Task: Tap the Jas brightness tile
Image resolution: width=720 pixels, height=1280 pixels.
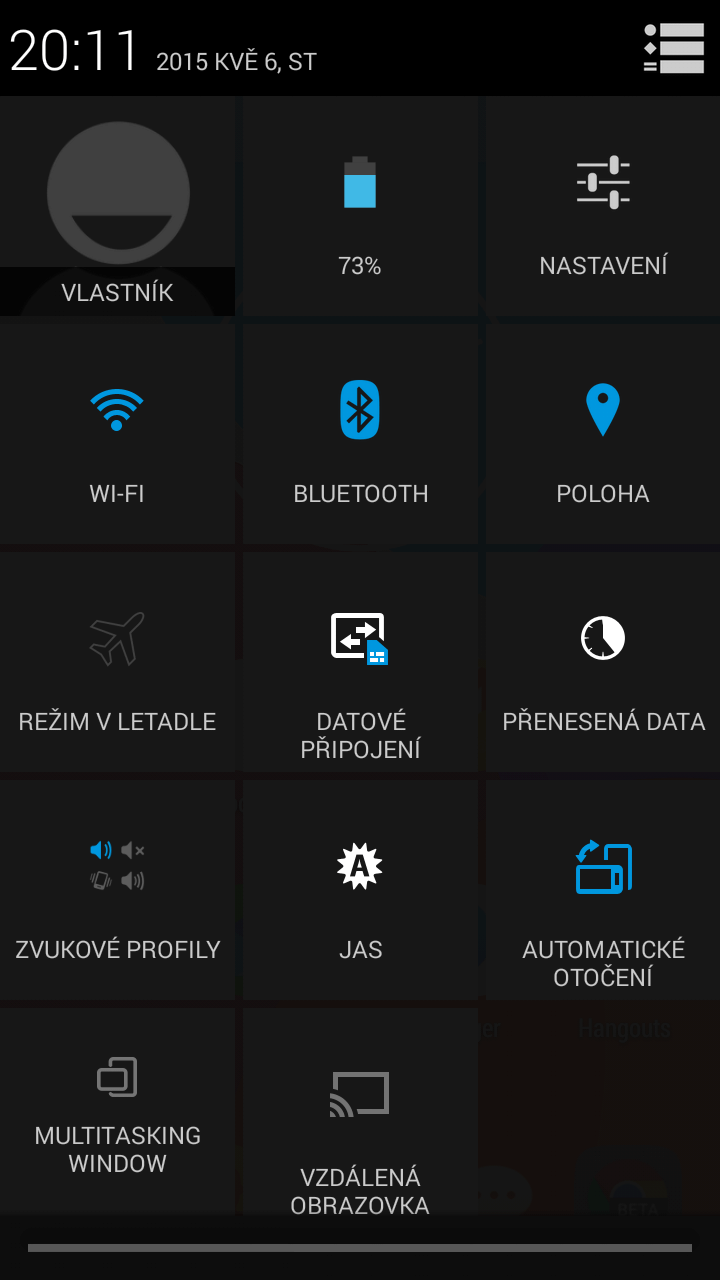Action: (360, 890)
